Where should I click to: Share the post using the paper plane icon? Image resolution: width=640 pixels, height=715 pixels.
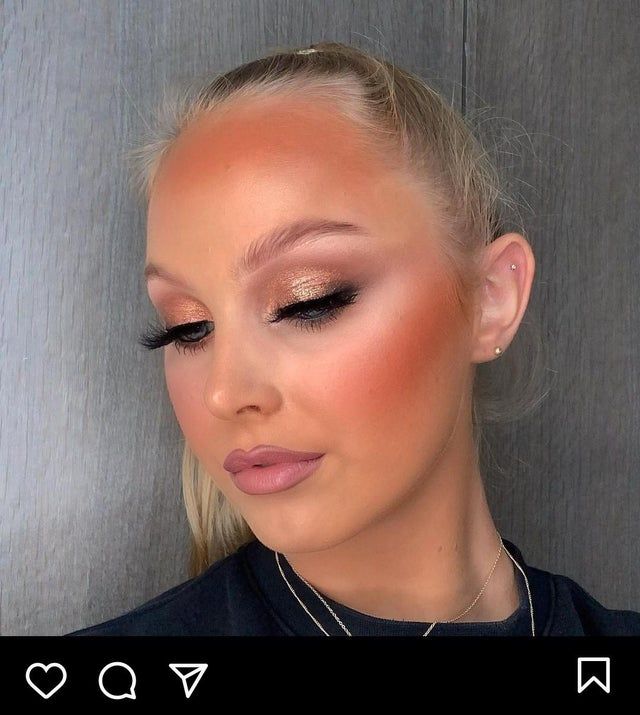188,679
